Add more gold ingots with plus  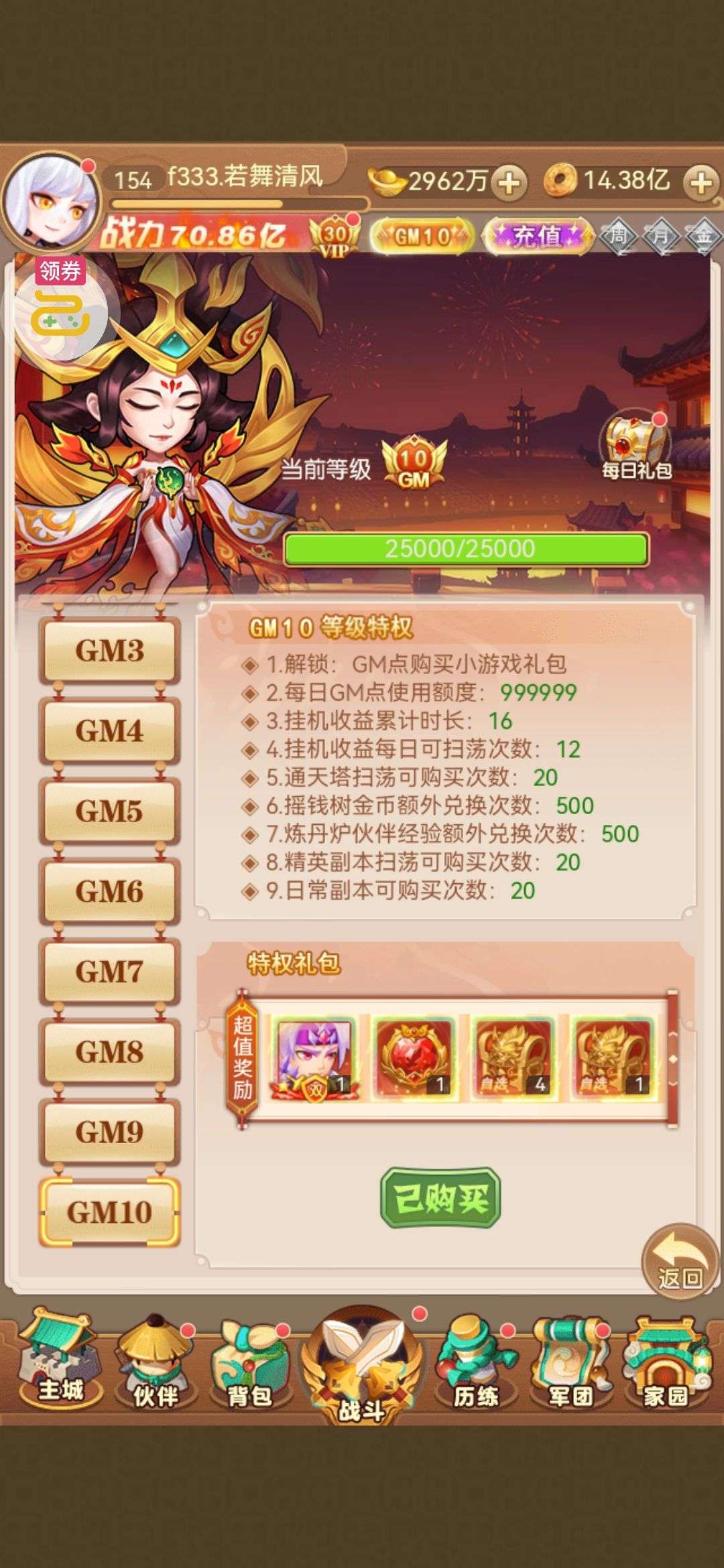click(x=509, y=182)
